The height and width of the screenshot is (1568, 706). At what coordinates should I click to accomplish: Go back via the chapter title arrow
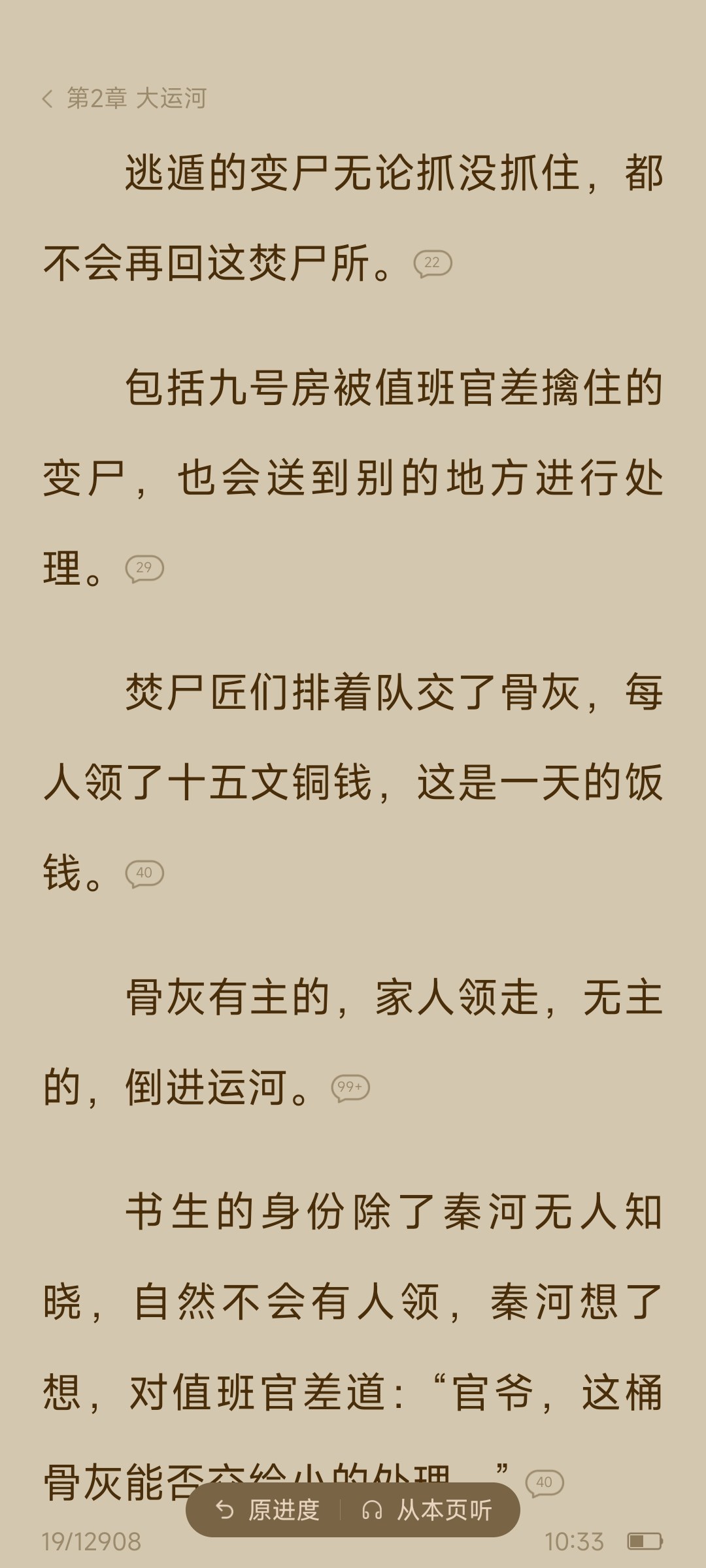pos(48,99)
